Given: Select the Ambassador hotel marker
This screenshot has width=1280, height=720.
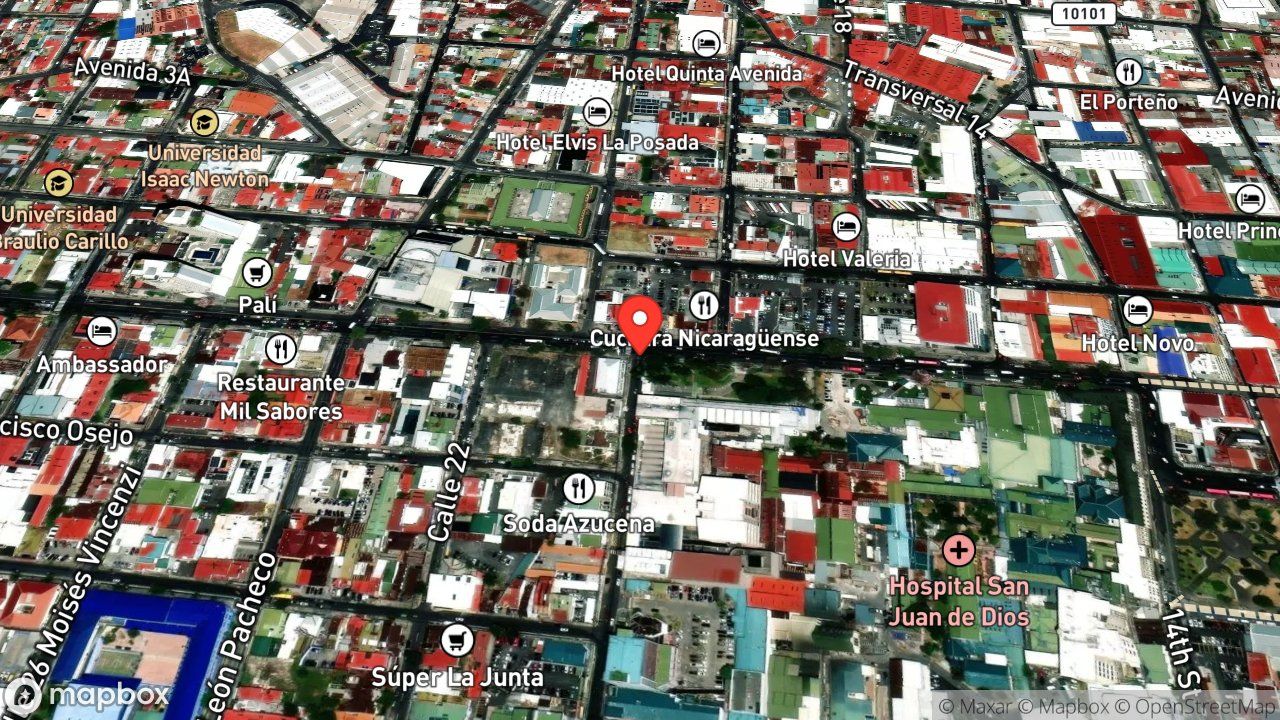Looking at the screenshot, I should tap(101, 331).
